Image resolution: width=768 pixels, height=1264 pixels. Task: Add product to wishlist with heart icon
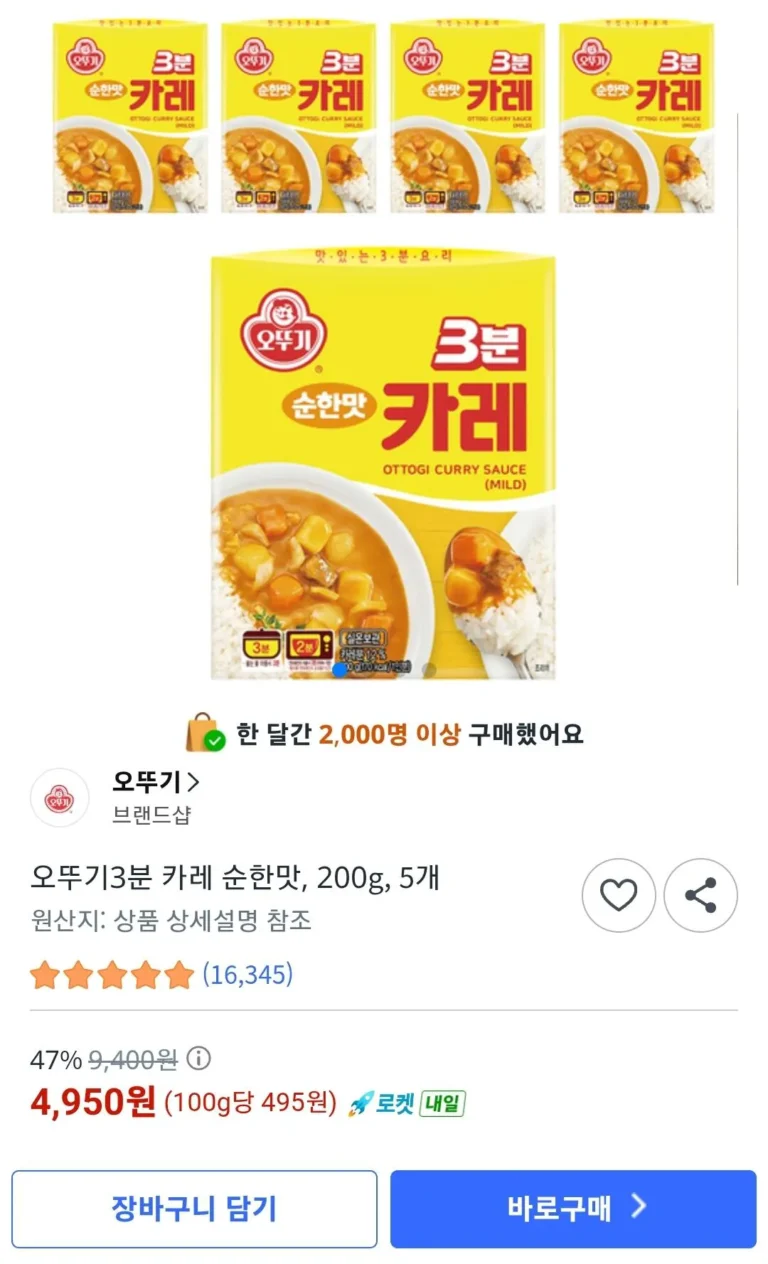pyautogui.click(x=618, y=895)
